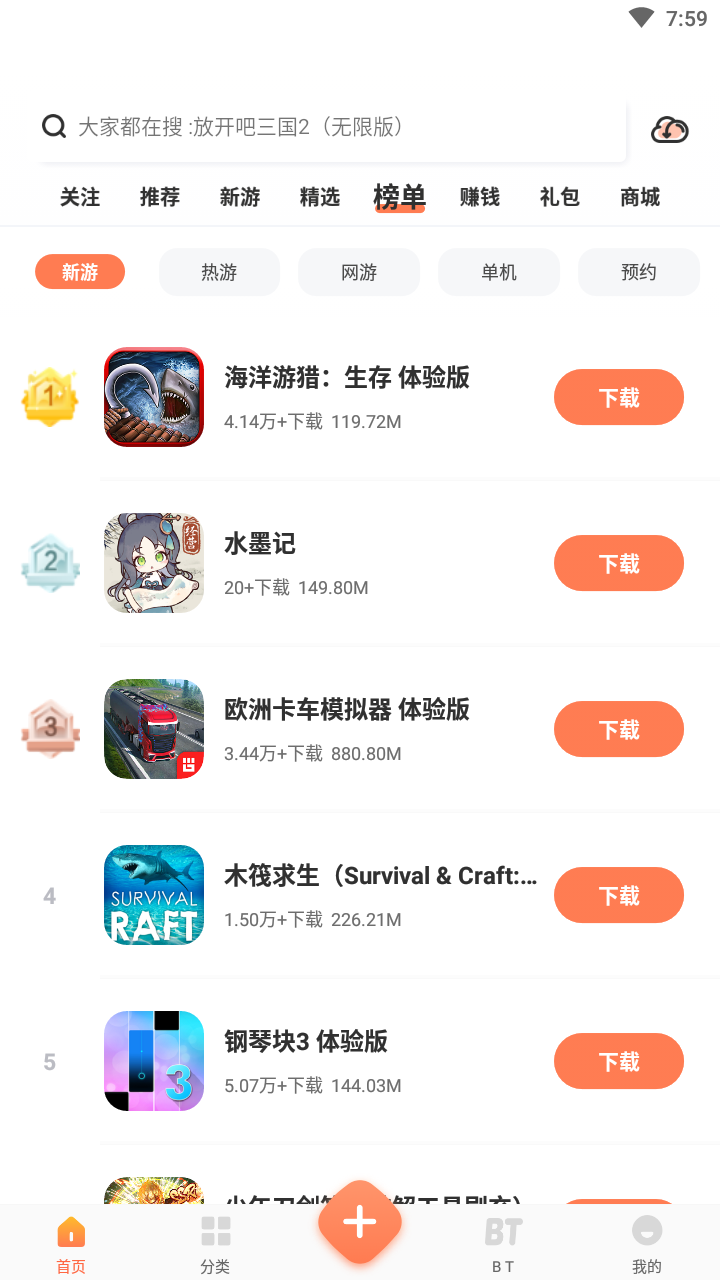Open the search magnifier icon

(53, 126)
